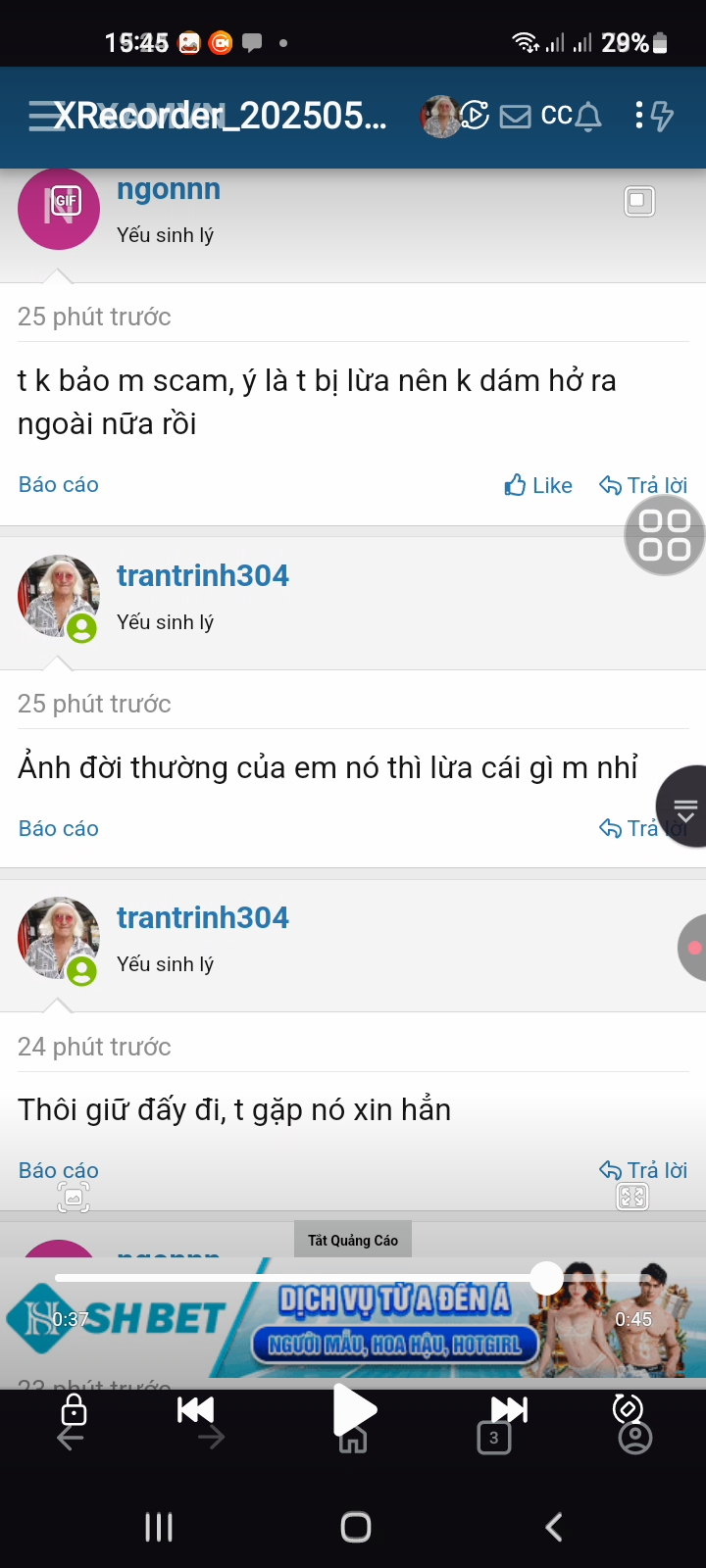
Task: Lock the video player screen
Action: pos(74,1409)
